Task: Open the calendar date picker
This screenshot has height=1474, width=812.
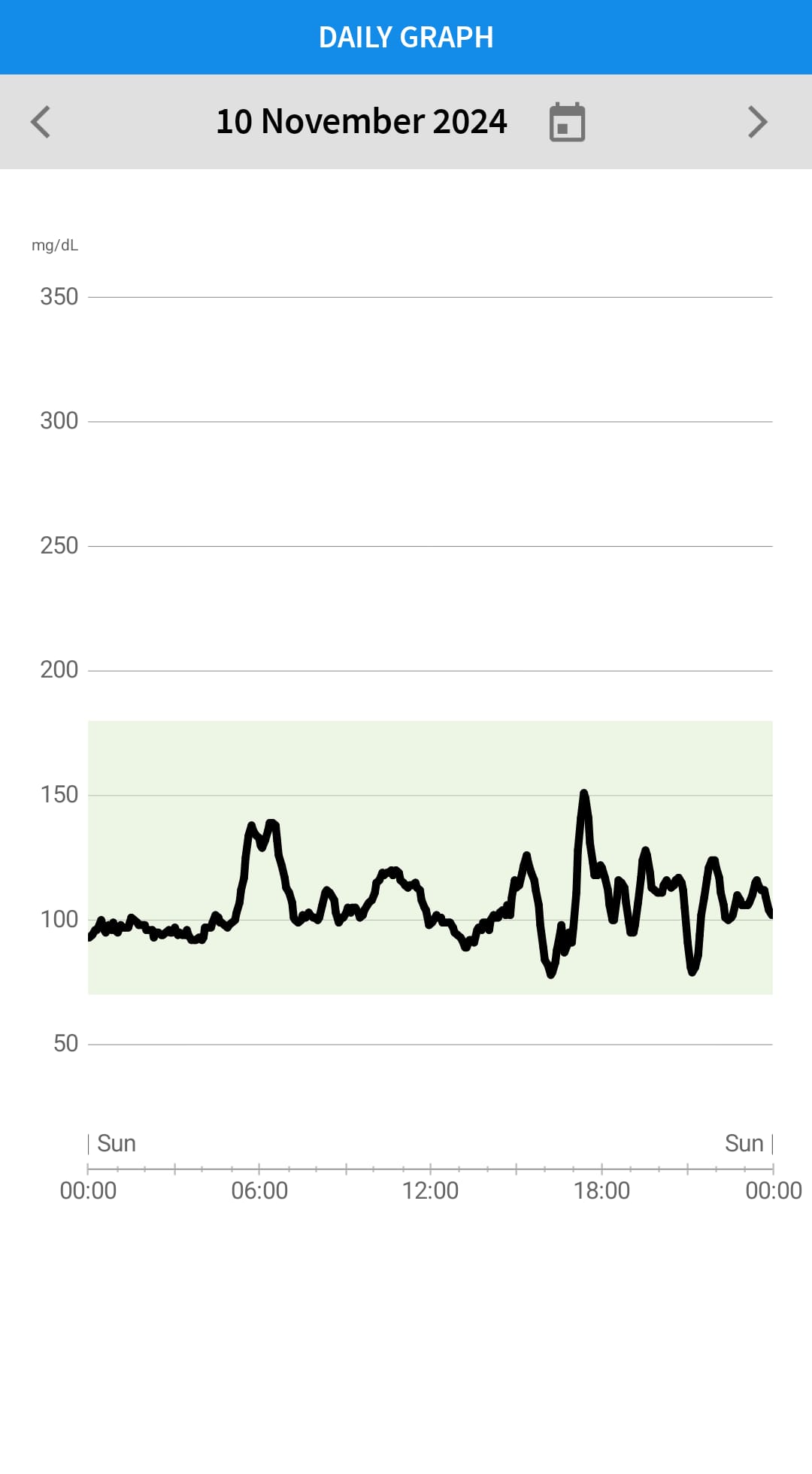Action: point(567,123)
